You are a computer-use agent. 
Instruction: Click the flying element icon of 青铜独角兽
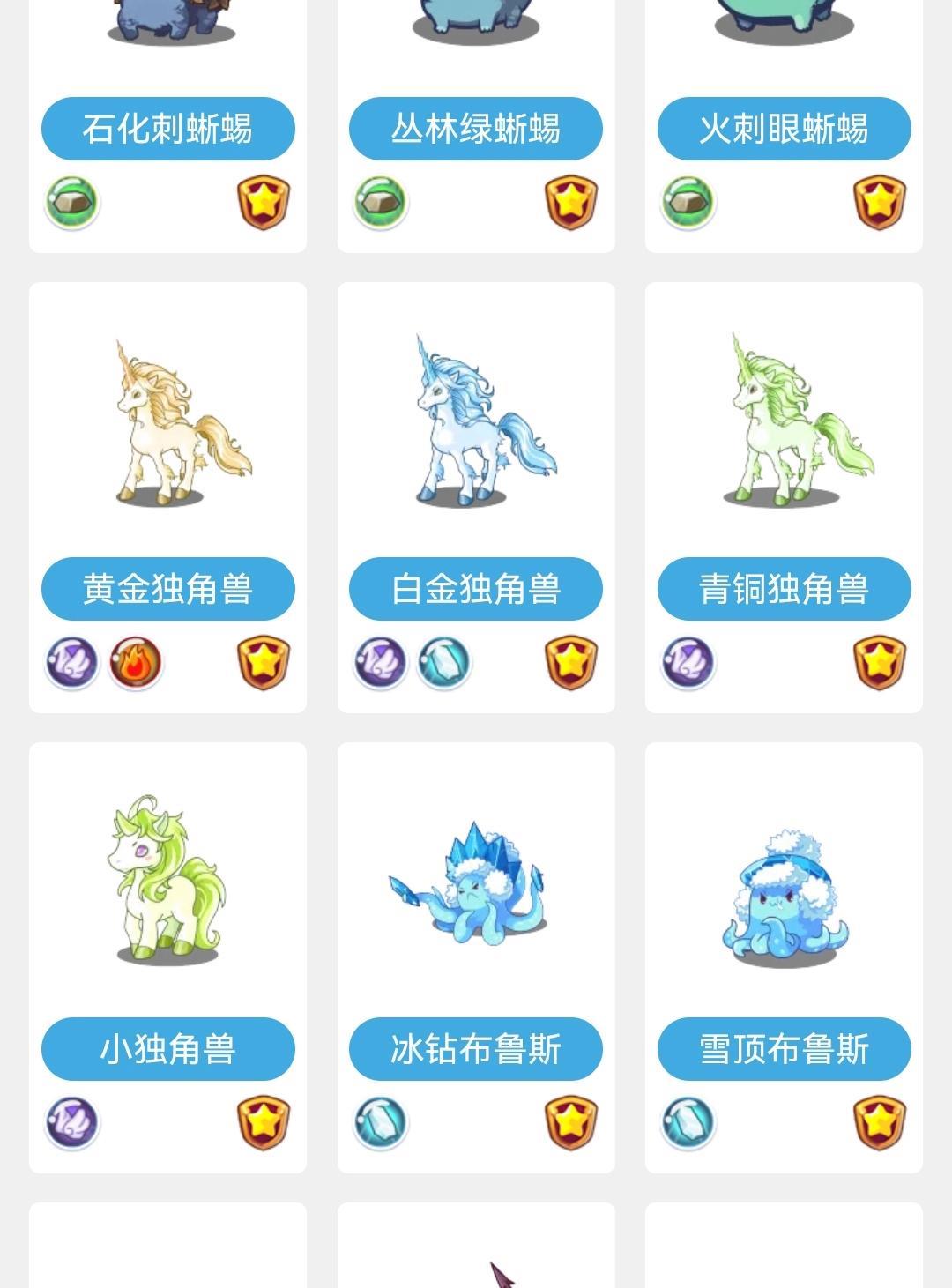point(688,664)
